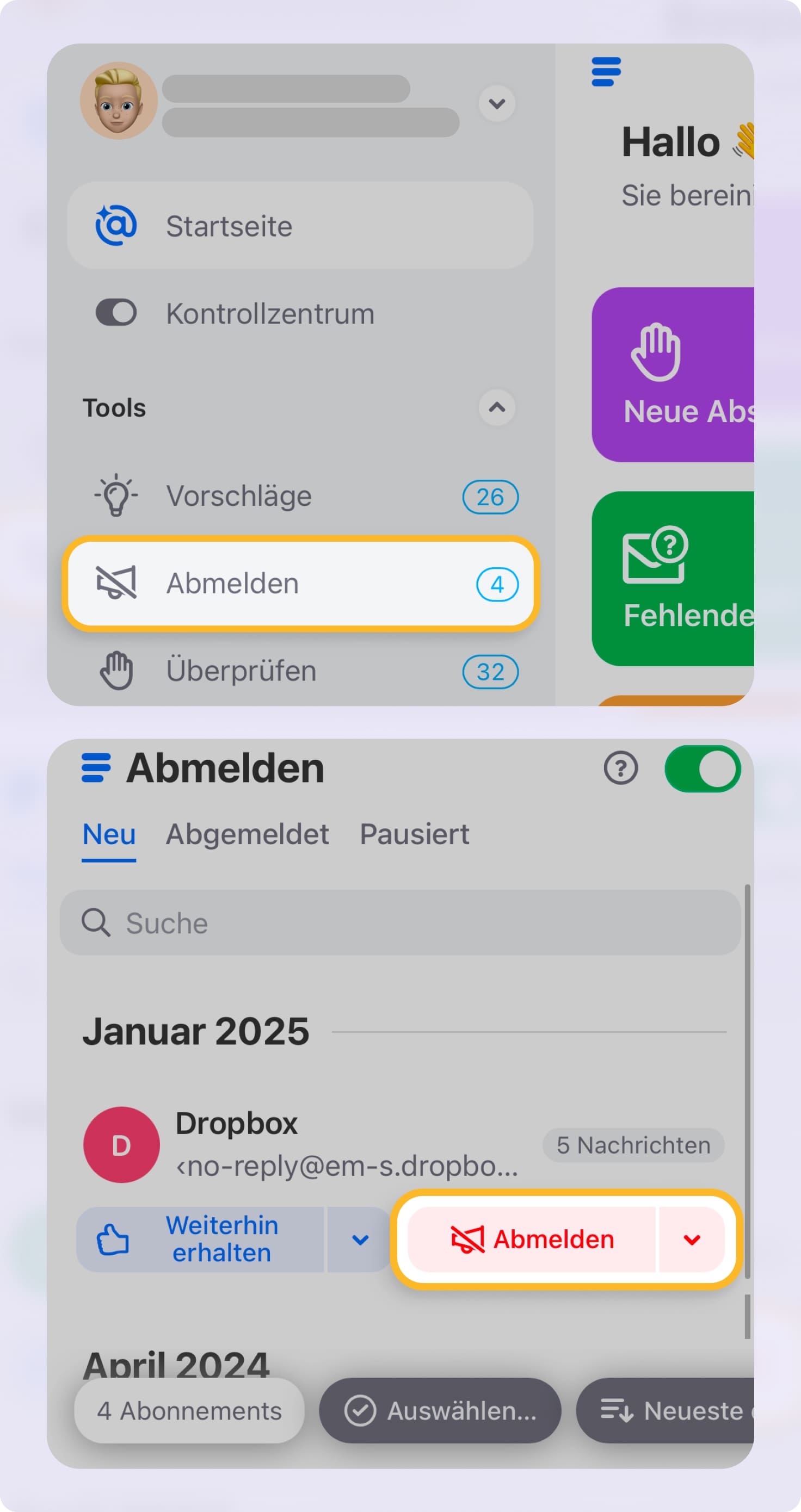Click the Überprüfen hand icon
The image size is (801, 1512).
pyautogui.click(x=116, y=669)
